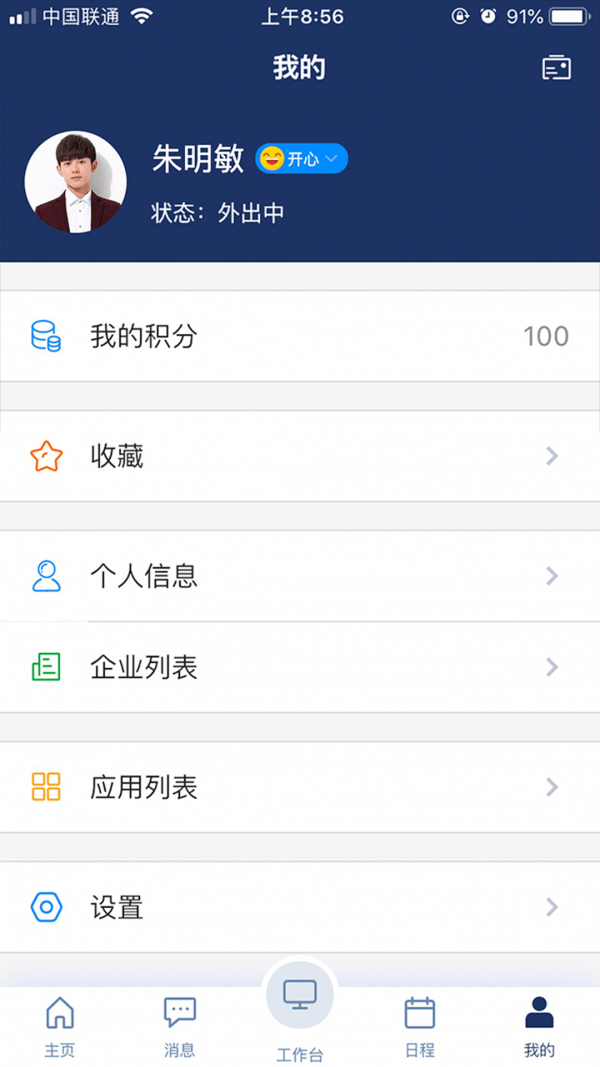The height and width of the screenshot is (1067, 600).
Task: Tap the profile avatar of 朱明敏
Action: [x=75, y=182]
